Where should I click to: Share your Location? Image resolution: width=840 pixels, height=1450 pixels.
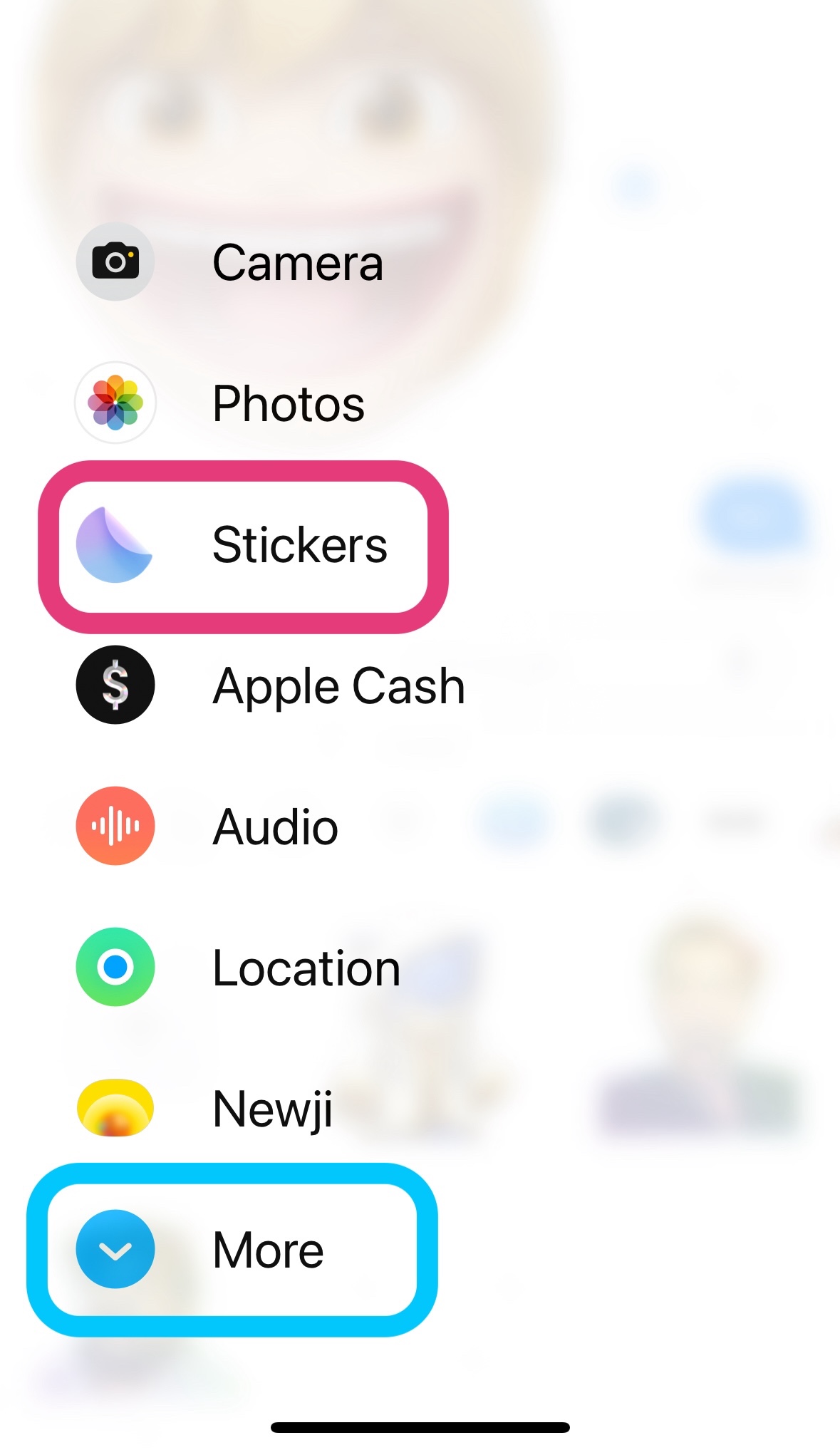tap(237, 968)
